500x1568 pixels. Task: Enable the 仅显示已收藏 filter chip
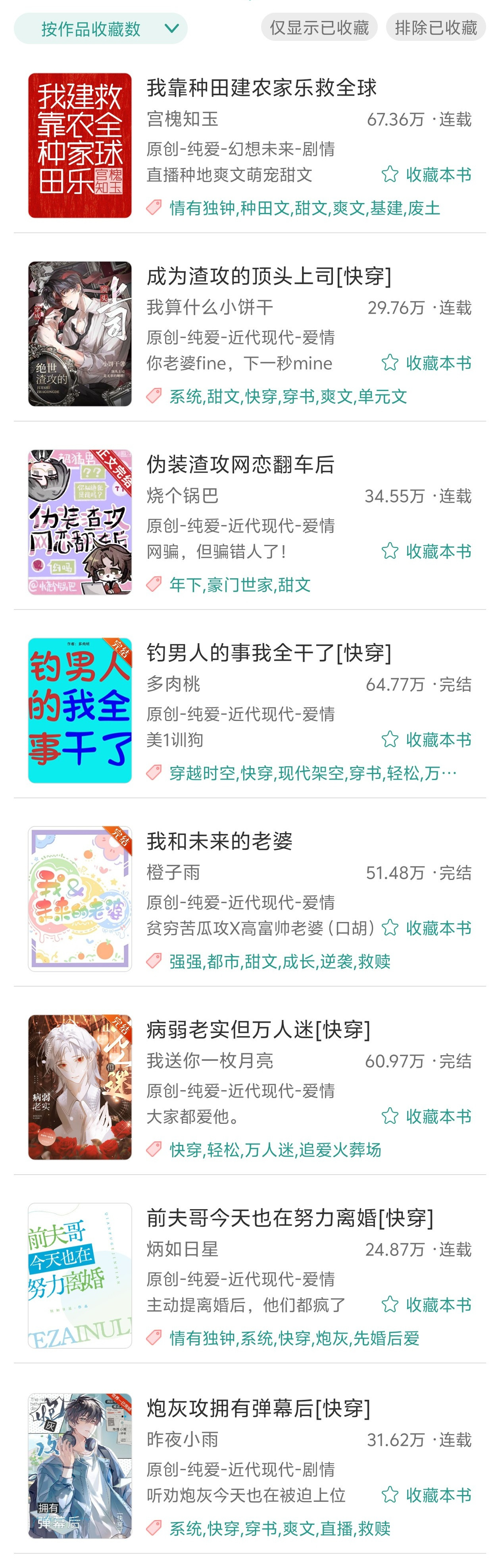[x=319, y=27]
